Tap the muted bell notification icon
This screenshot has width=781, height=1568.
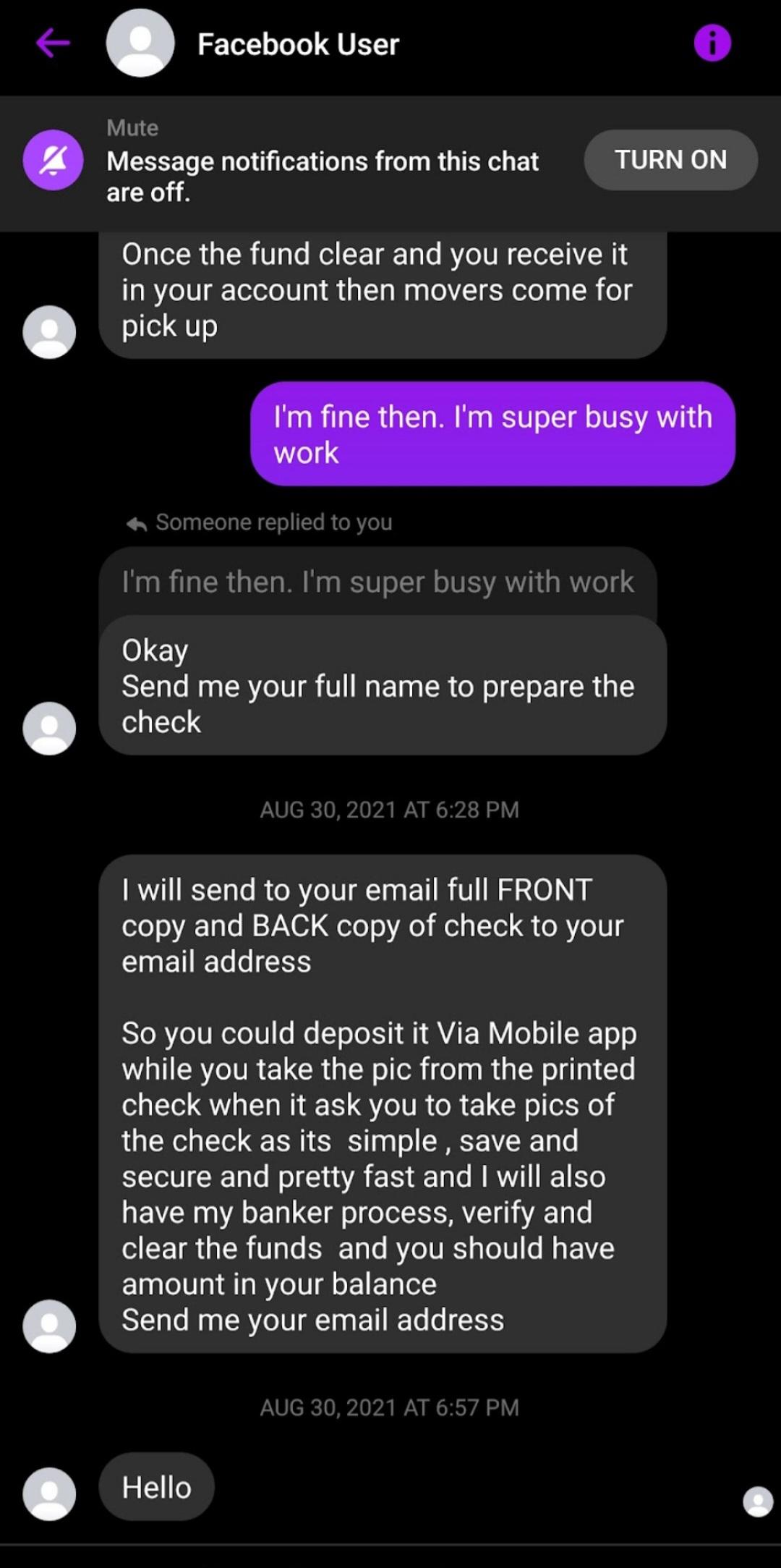click(51, 161)
